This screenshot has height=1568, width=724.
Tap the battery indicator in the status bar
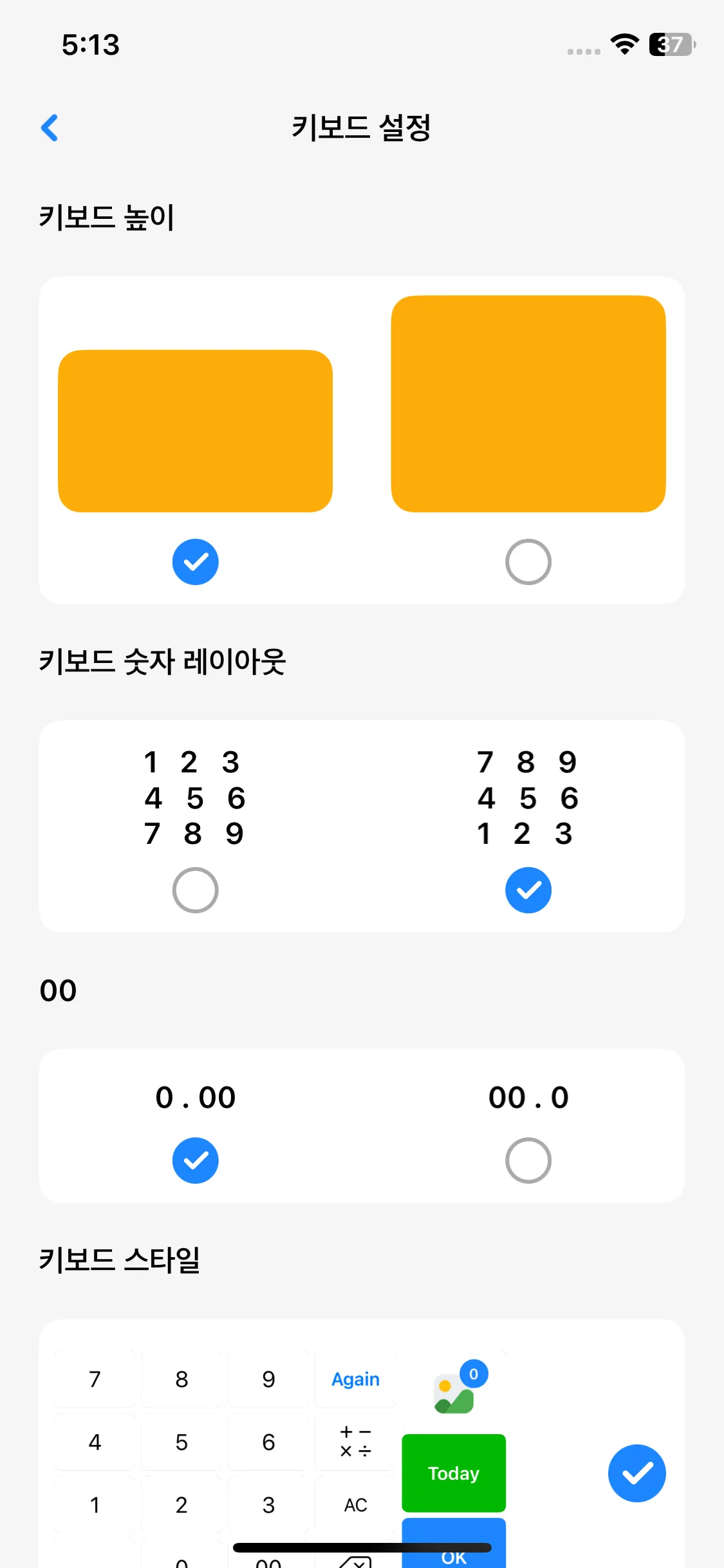coord(671,44)
